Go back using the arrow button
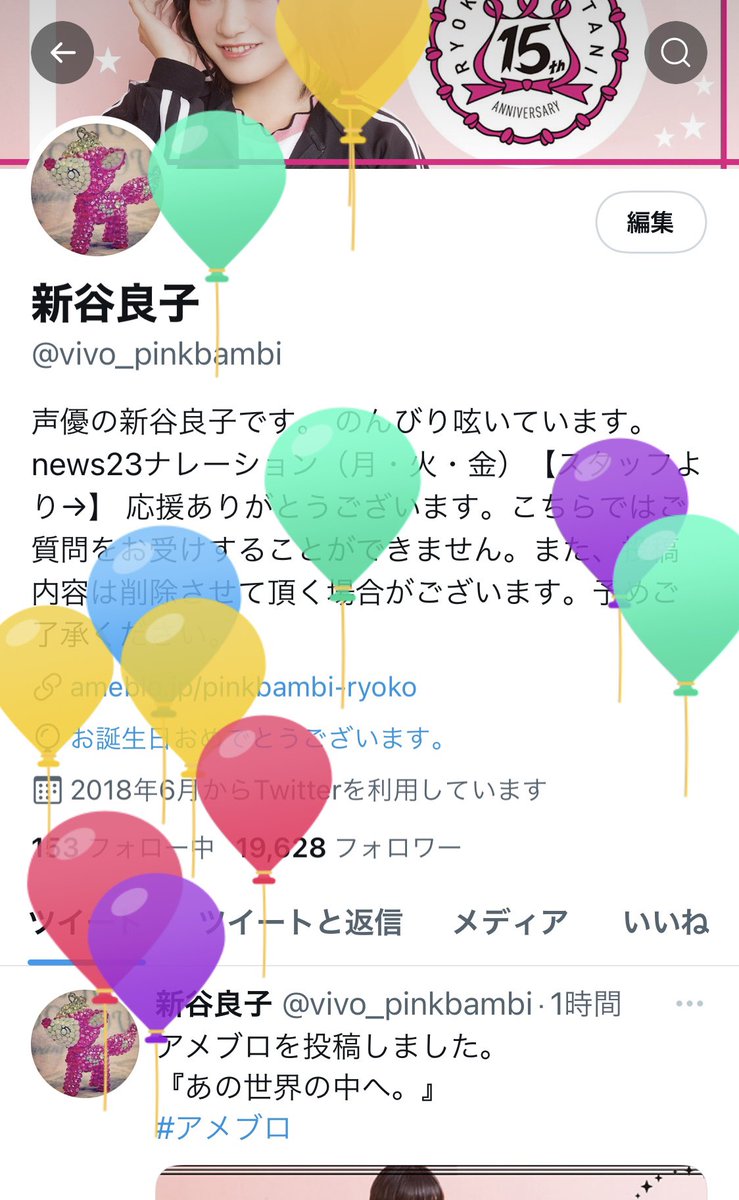 click(62, 52)
